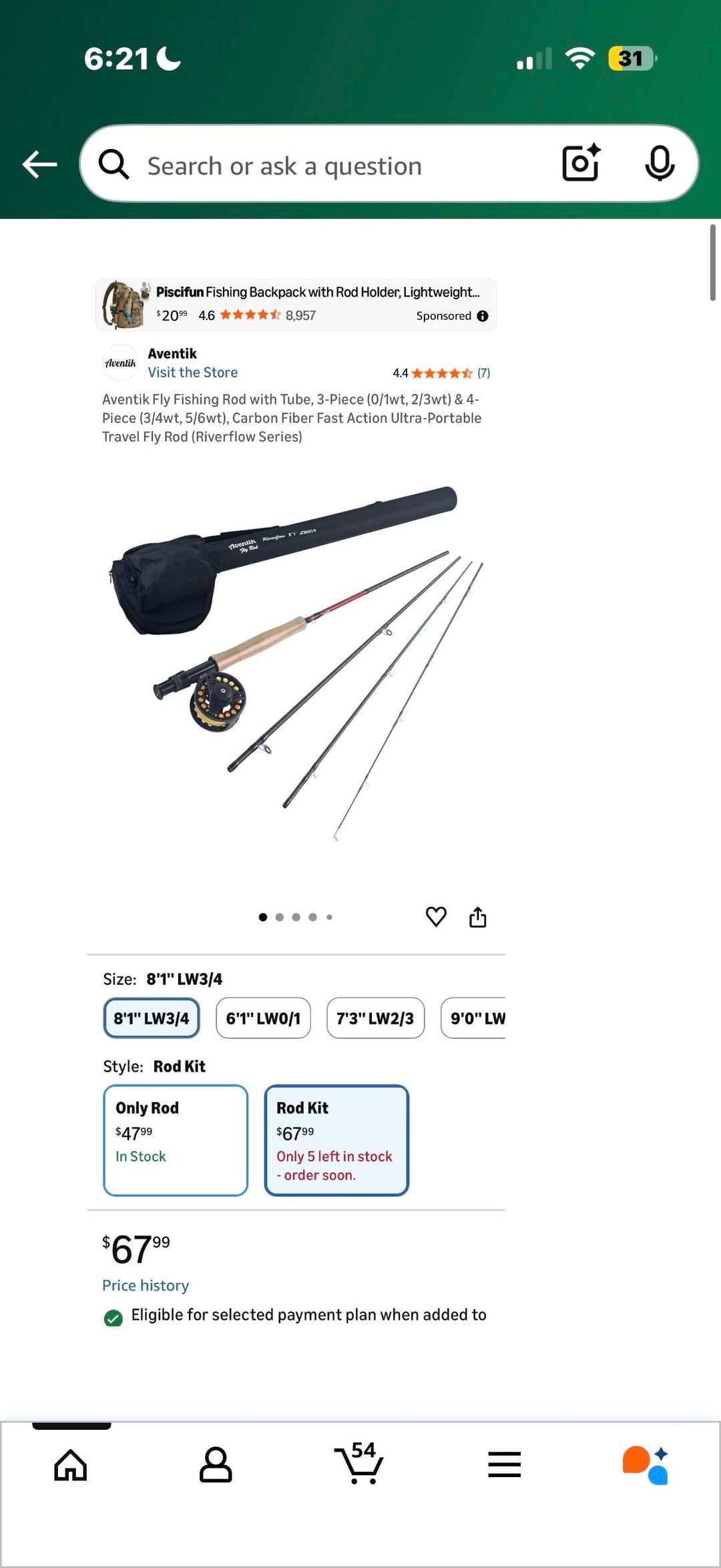Screen dimensions: 721x1568
Task: Go back using the arrow icon
Action: click(40, 164)
